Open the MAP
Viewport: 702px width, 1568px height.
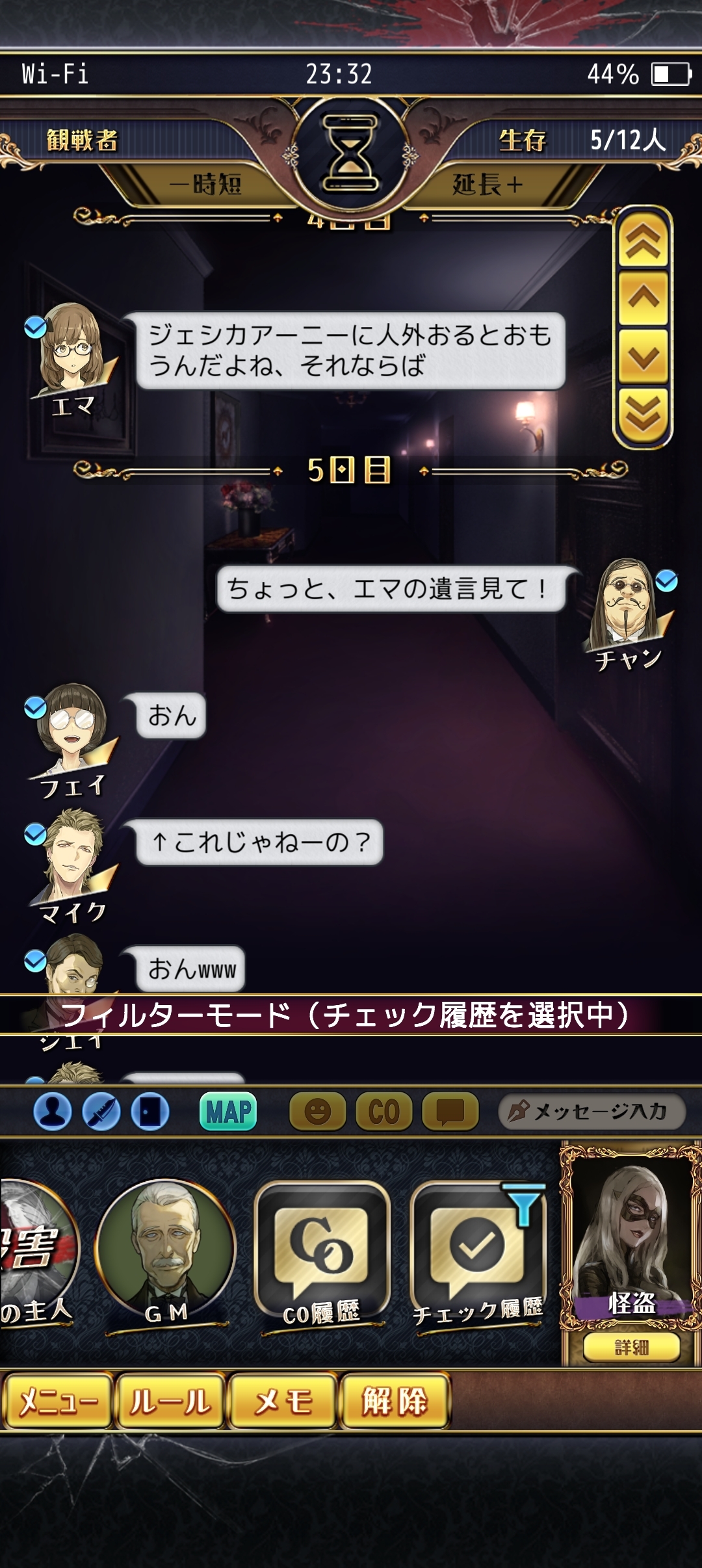click(227, 1111)
